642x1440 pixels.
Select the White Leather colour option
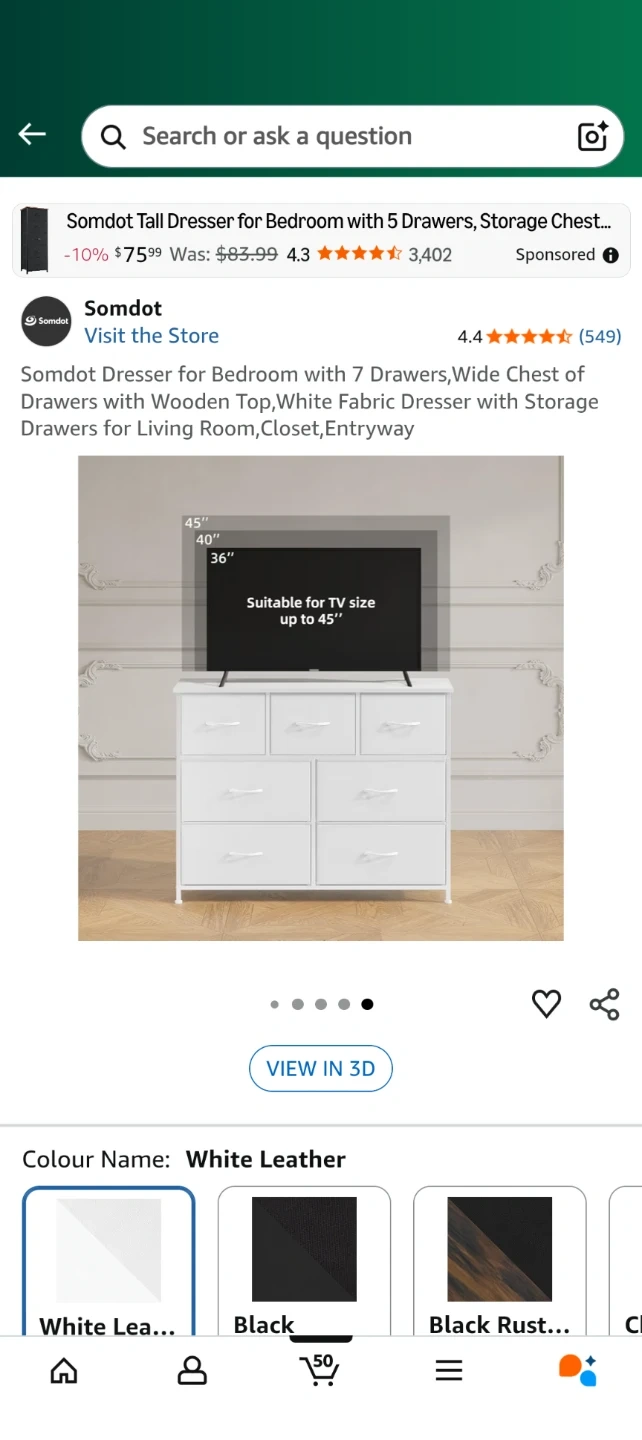[x=108, y=1262]
